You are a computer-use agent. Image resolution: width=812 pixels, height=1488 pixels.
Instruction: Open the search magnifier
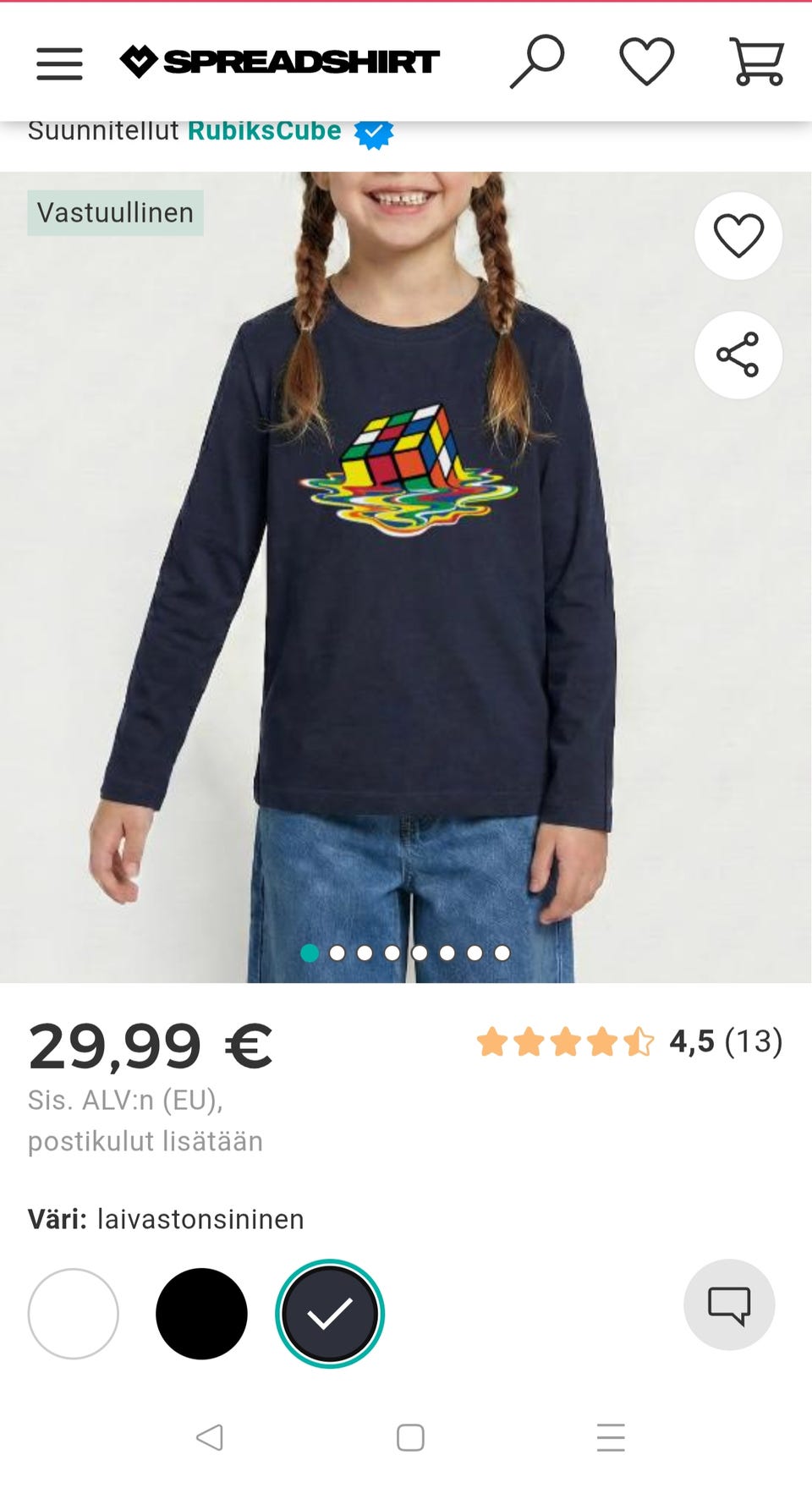(x=537, y=62)
